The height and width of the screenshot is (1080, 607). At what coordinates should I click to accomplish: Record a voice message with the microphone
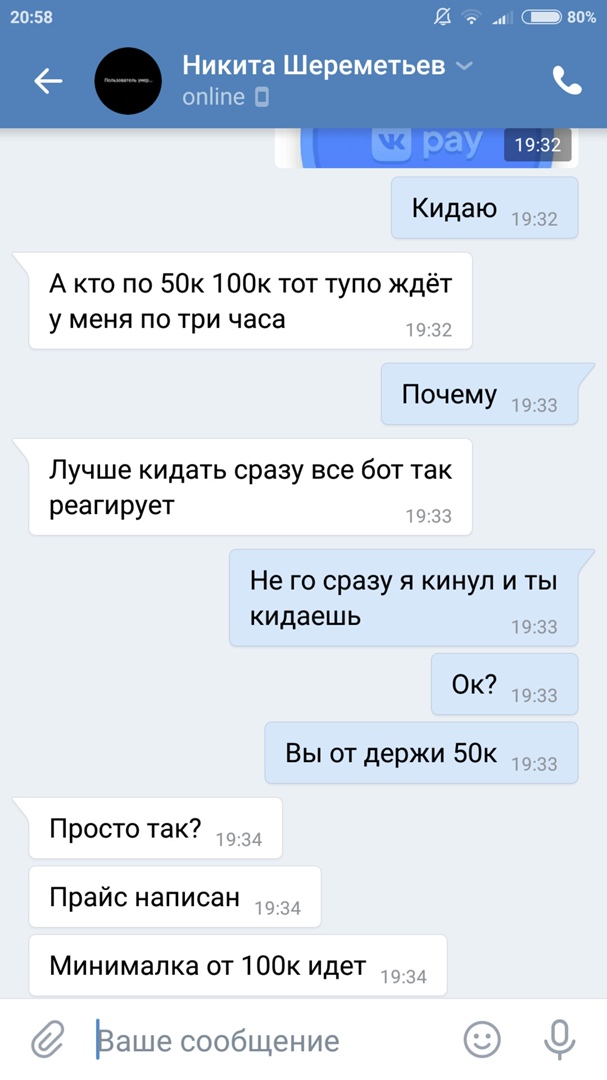pos(559,1040)
